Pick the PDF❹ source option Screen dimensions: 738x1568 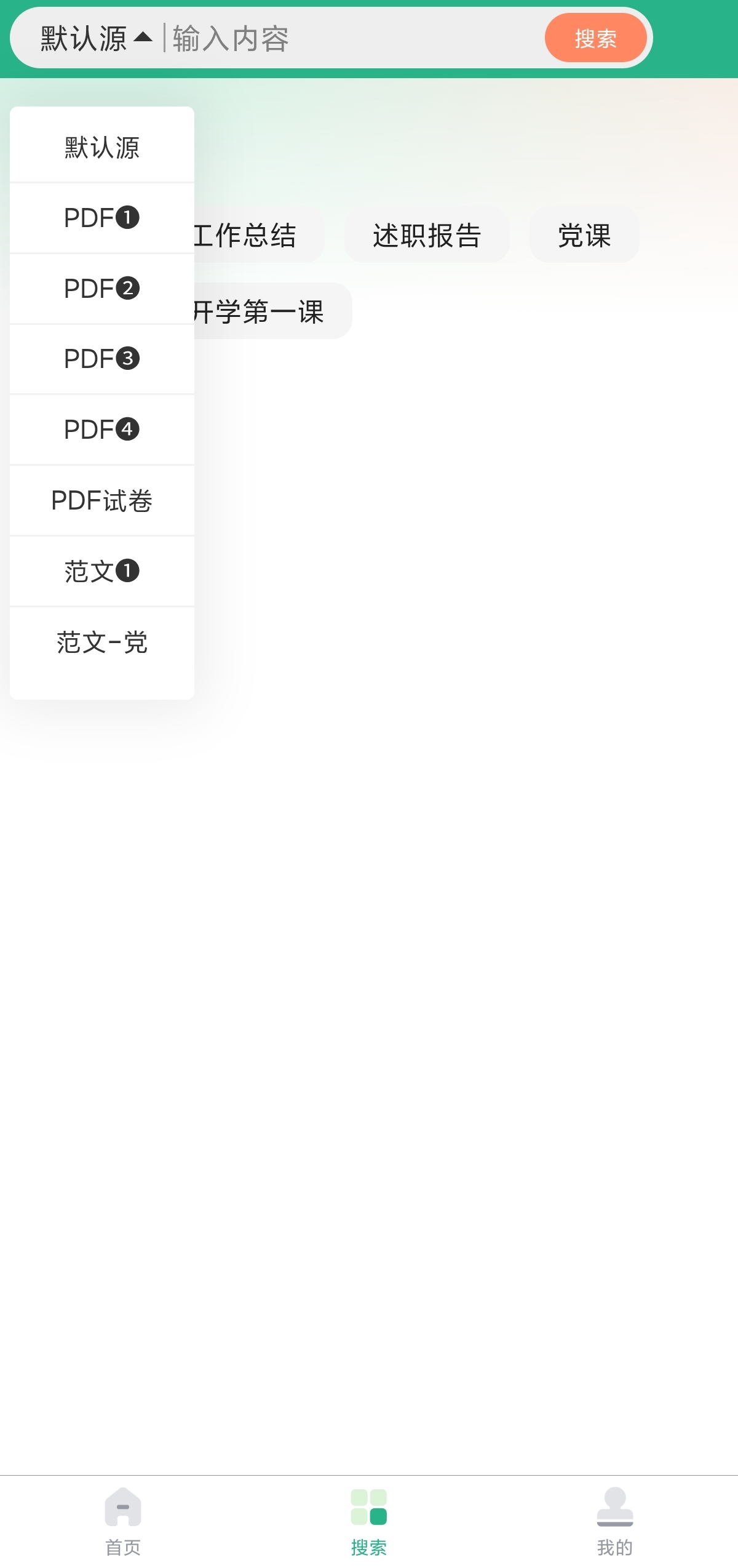[102, 430]
